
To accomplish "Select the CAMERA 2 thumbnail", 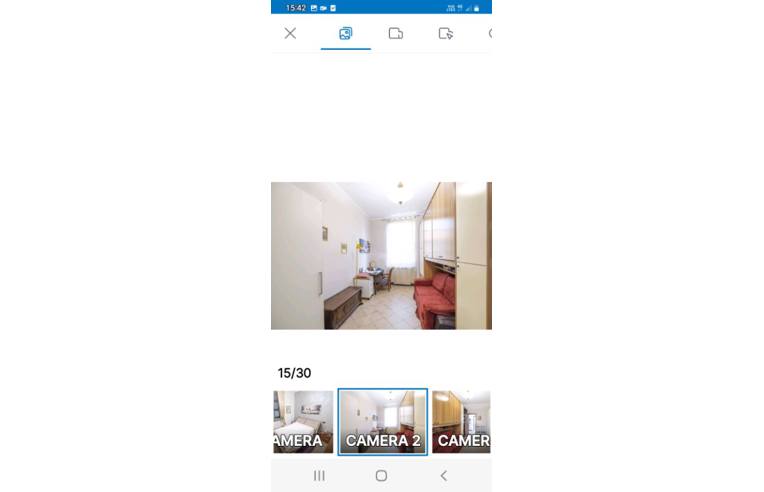I will coord(382,422).
